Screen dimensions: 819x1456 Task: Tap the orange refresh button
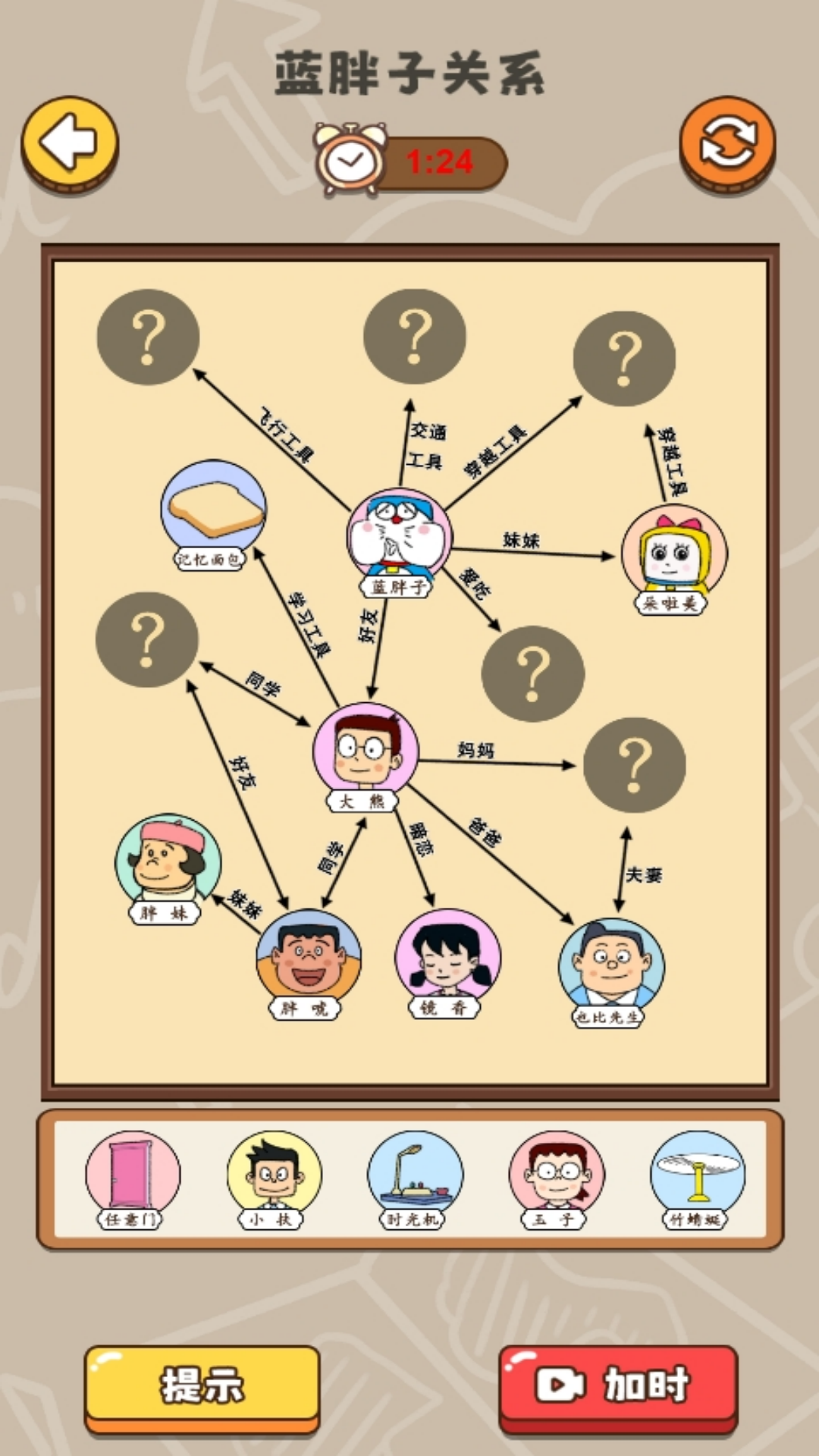(x=727, y=143)
